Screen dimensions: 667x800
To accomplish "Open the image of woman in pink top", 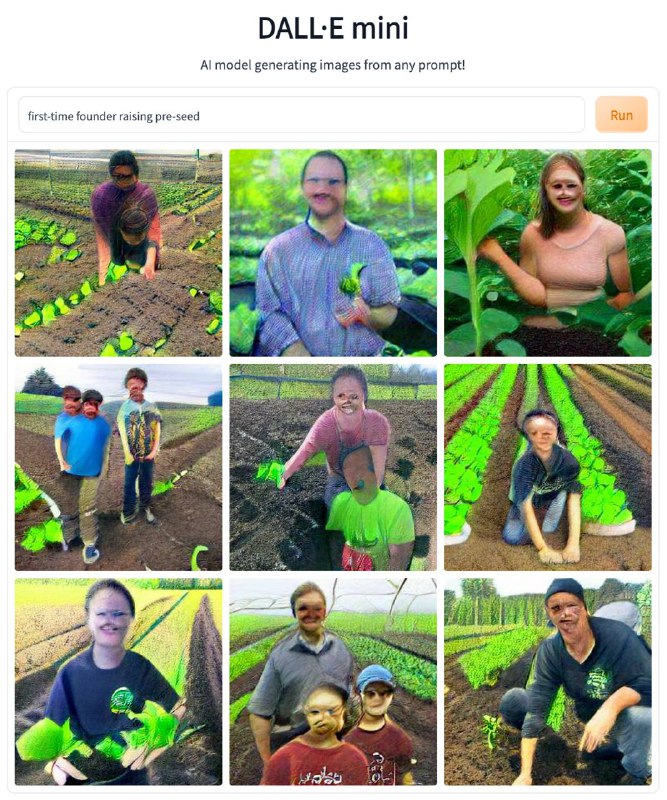I will [547, 253].
